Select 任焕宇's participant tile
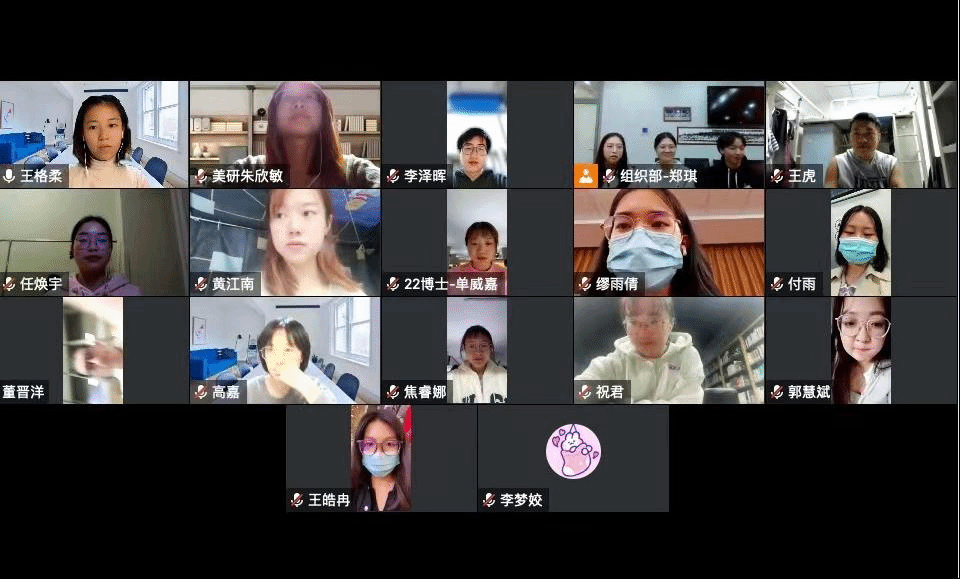Screen dimensions: 960x579 point(94,240)
